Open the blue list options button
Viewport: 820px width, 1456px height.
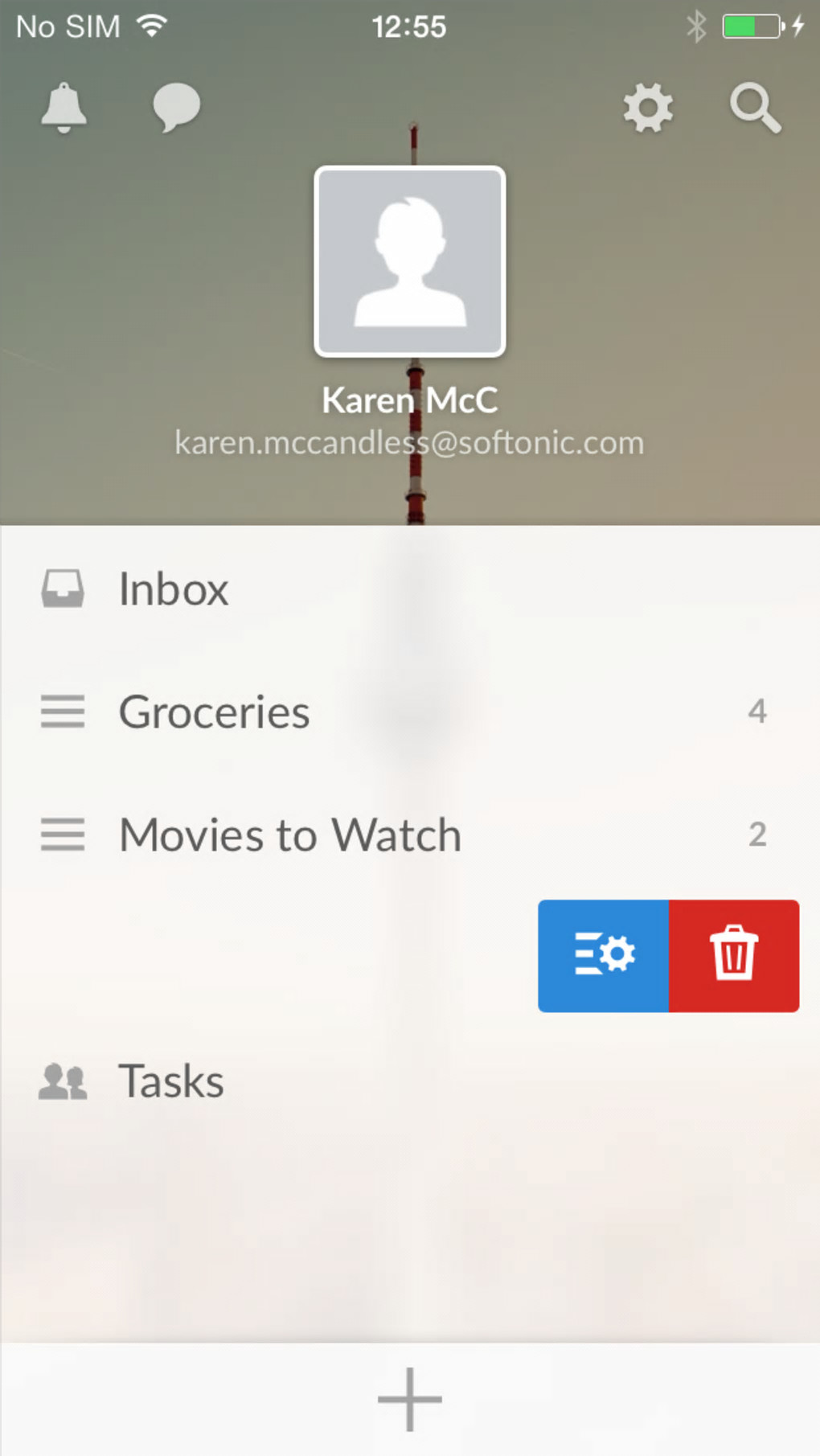604,955
